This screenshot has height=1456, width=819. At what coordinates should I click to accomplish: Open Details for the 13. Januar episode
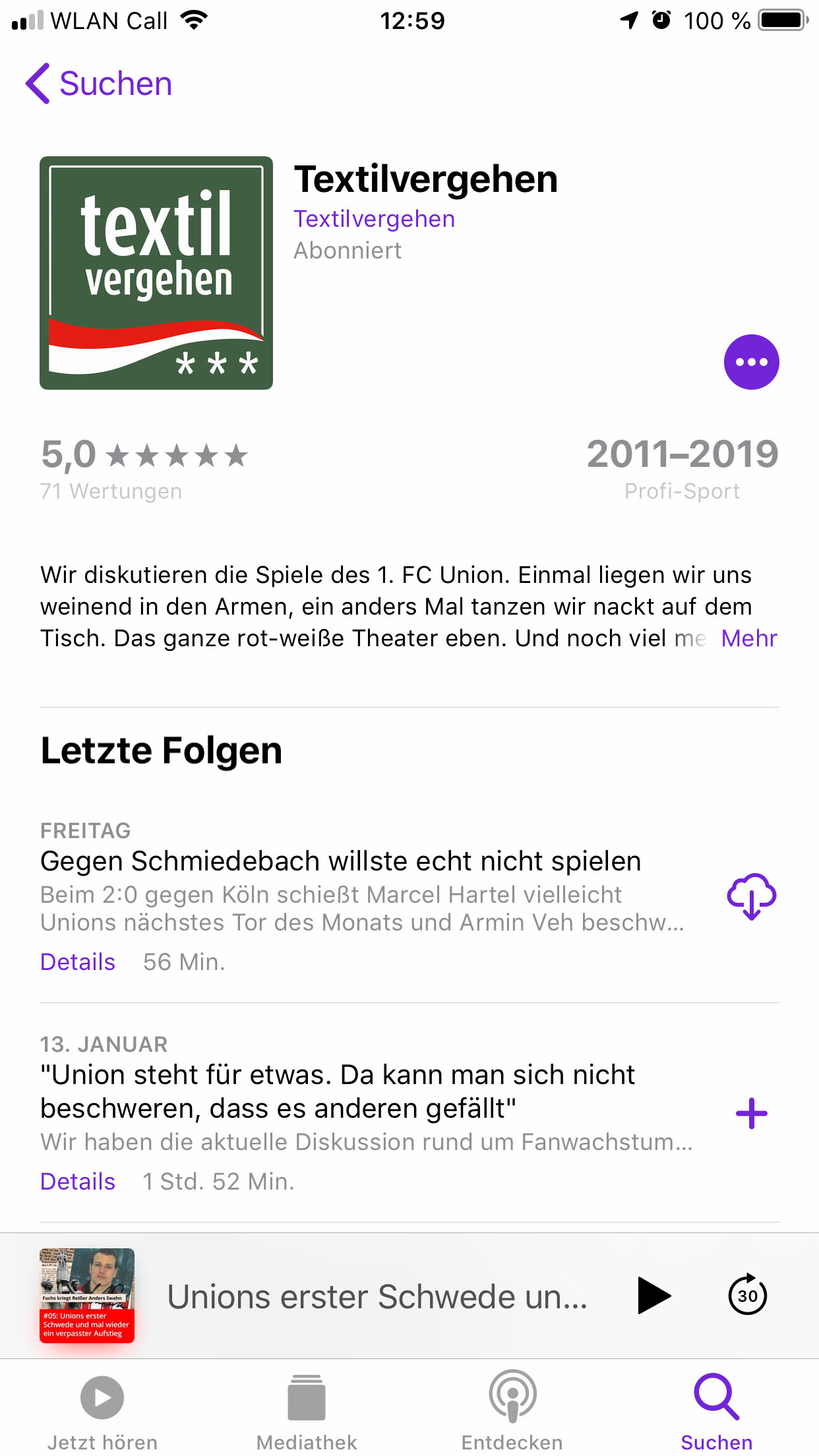click(78, 1182)
